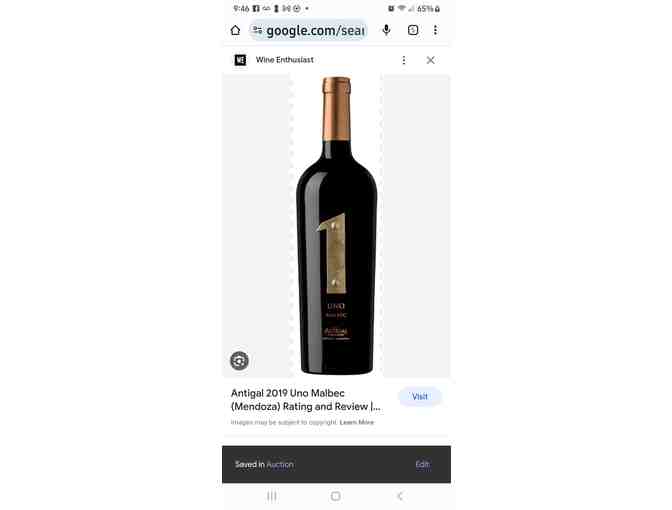
Task: Go back using the system back button
Action: [x=400, y=496]
